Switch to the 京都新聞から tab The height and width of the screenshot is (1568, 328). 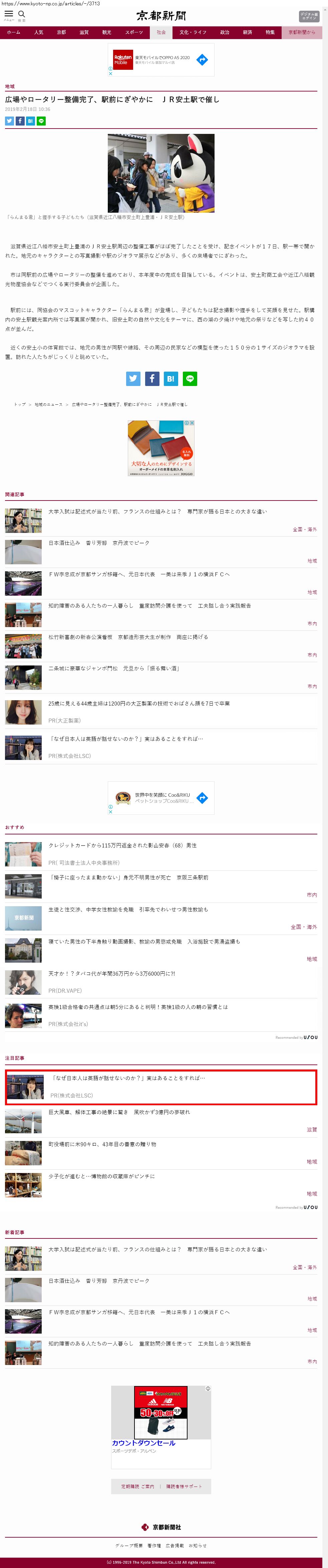tap(302, 32)
